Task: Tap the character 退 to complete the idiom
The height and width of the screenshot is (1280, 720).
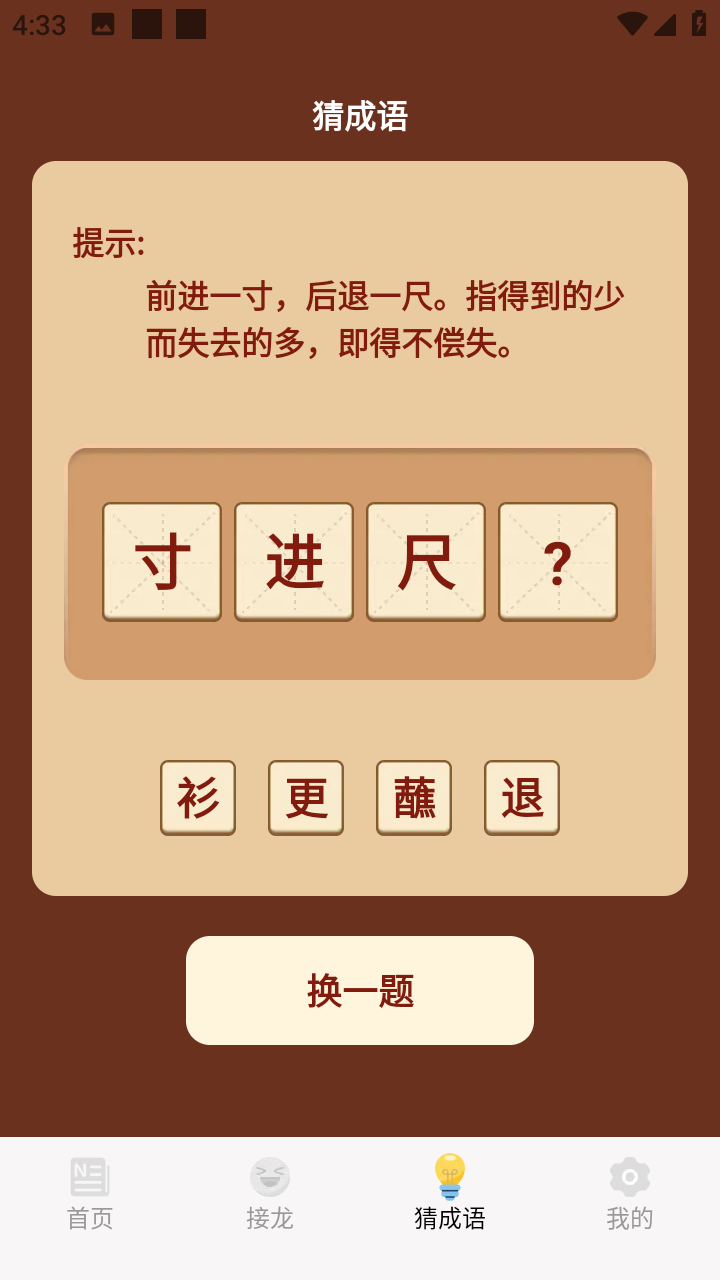Action: click(x=522, y=797)
